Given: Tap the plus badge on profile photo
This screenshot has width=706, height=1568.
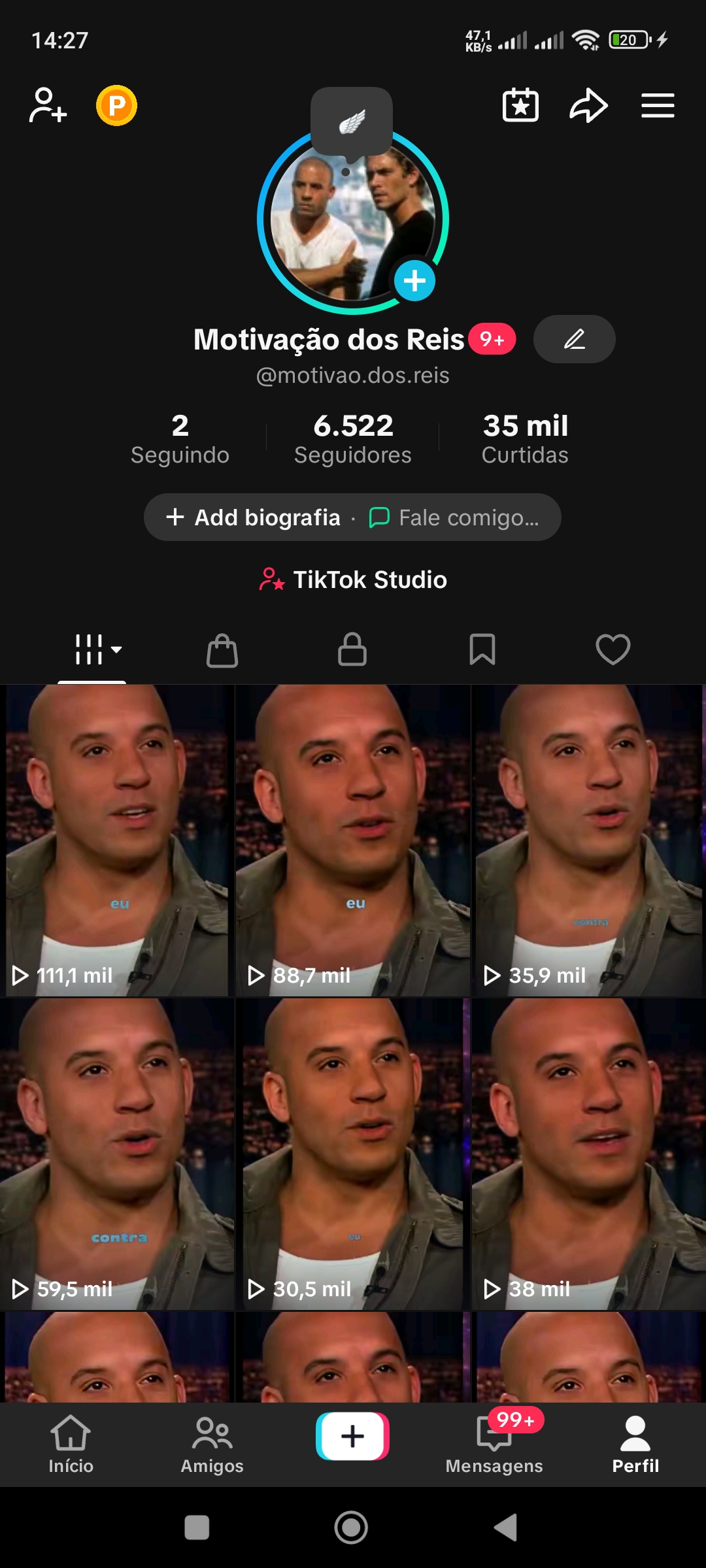Looking at the screenshot, I should [x=414, y=281].
